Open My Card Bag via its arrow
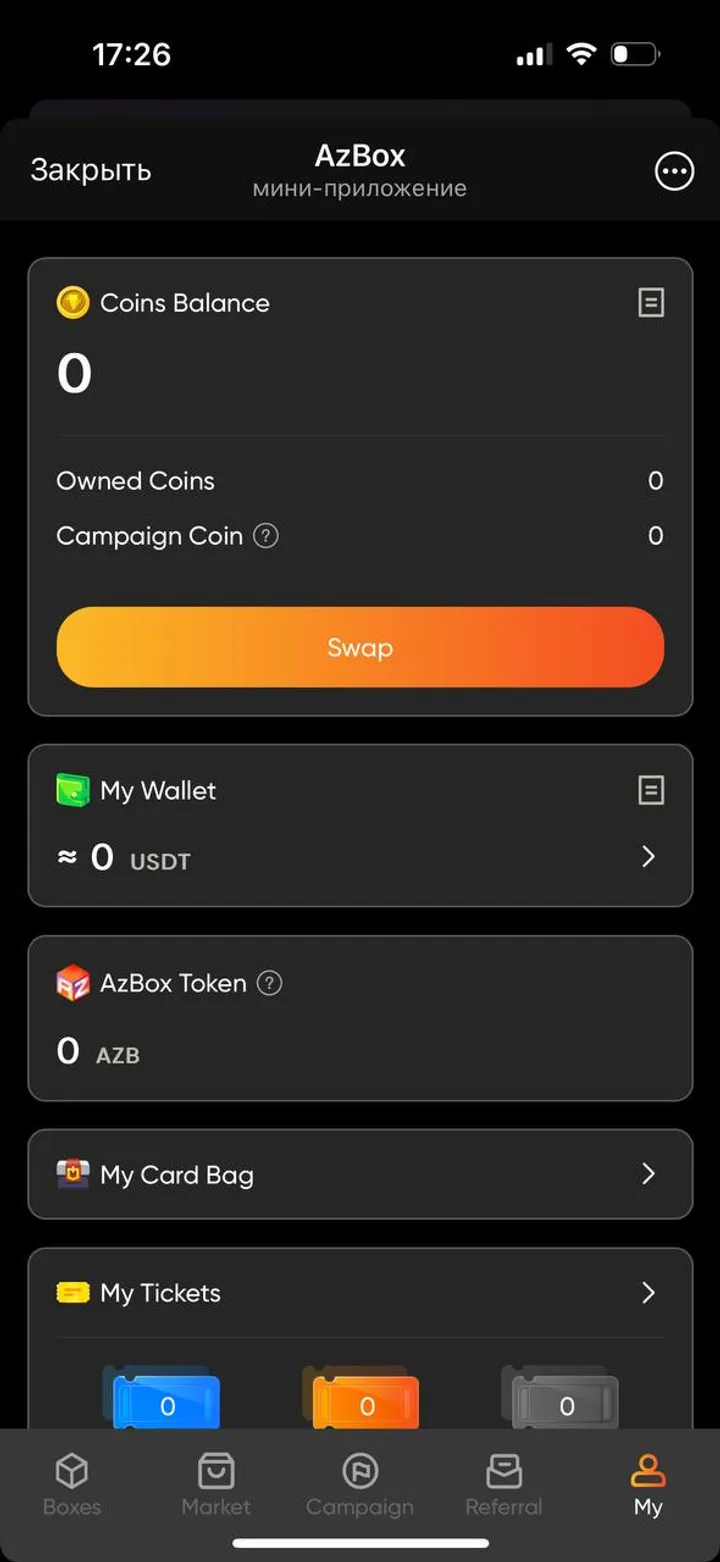Image resolution: width=720 pixels, height=1562 pixels. [x=648, y=1174]
